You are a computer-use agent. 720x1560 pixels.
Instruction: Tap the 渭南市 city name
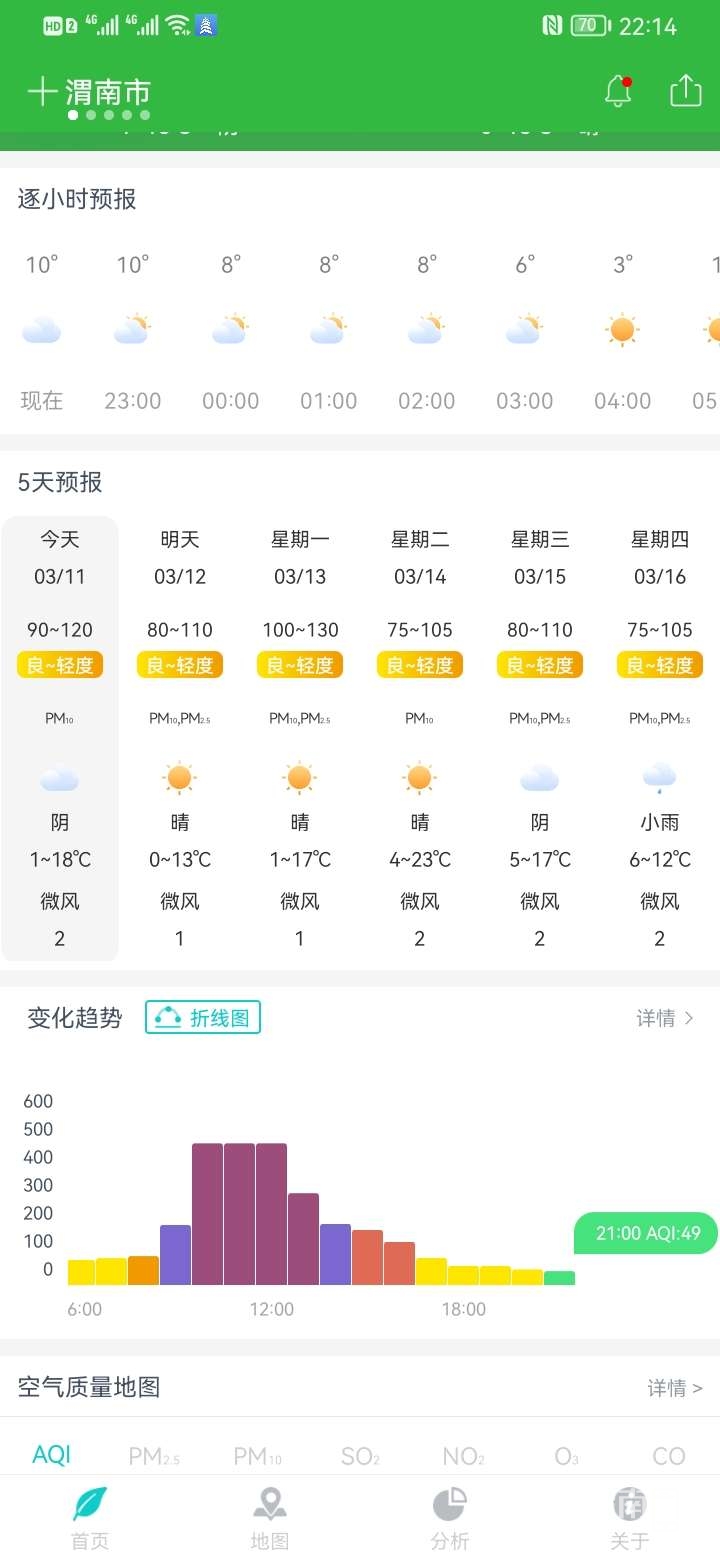tap(108, 92)
